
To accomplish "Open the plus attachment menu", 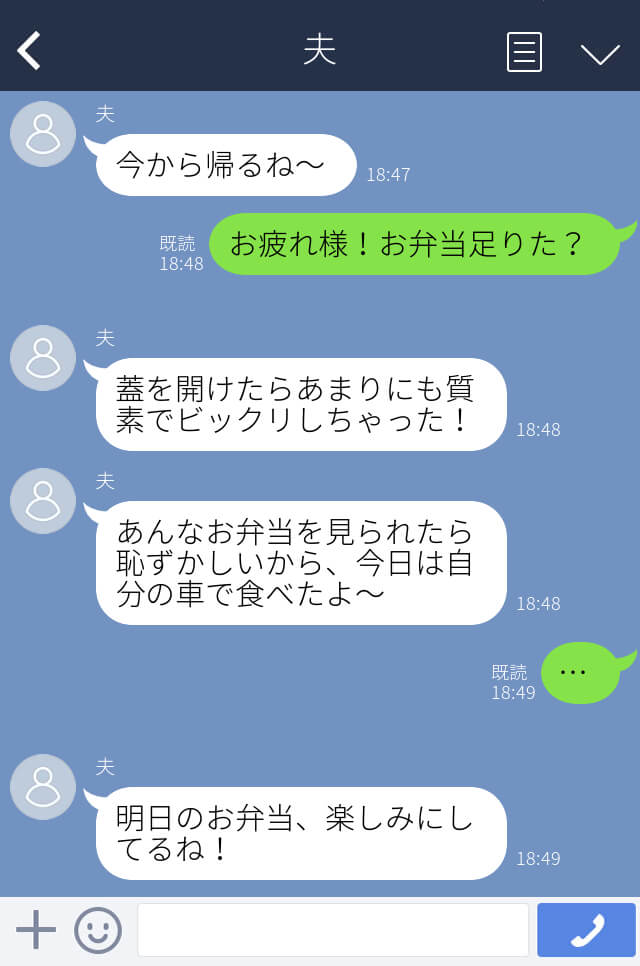I will pos(36,930).
